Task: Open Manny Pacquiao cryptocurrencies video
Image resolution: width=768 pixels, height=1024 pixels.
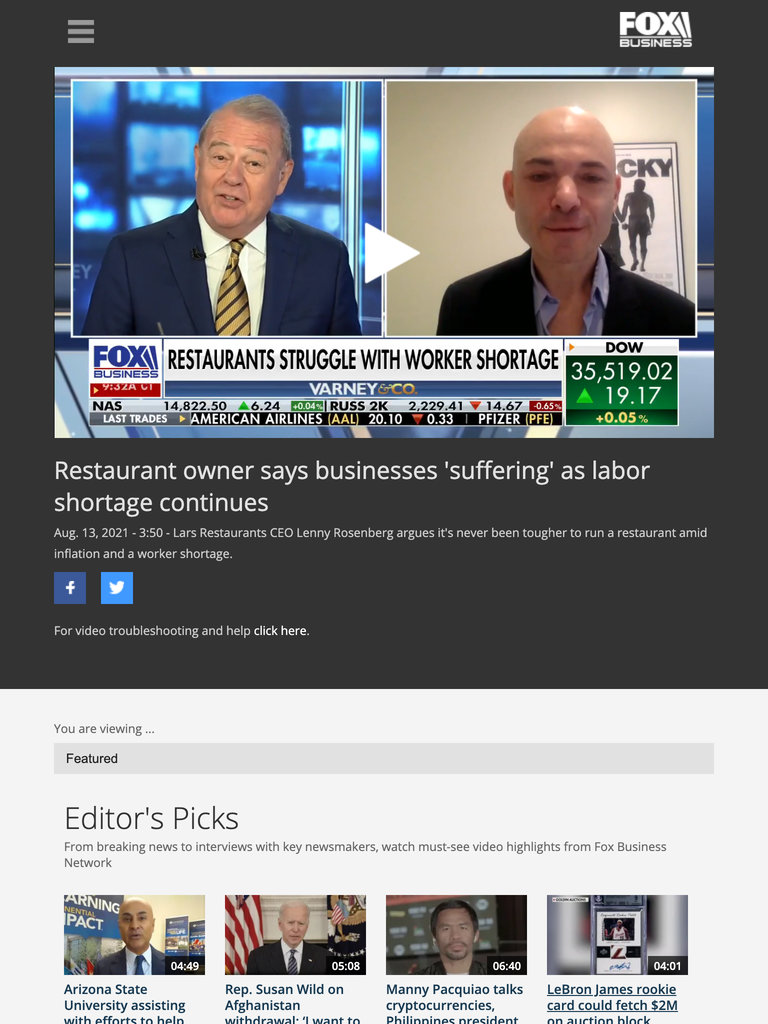Action: click(456, 935)
